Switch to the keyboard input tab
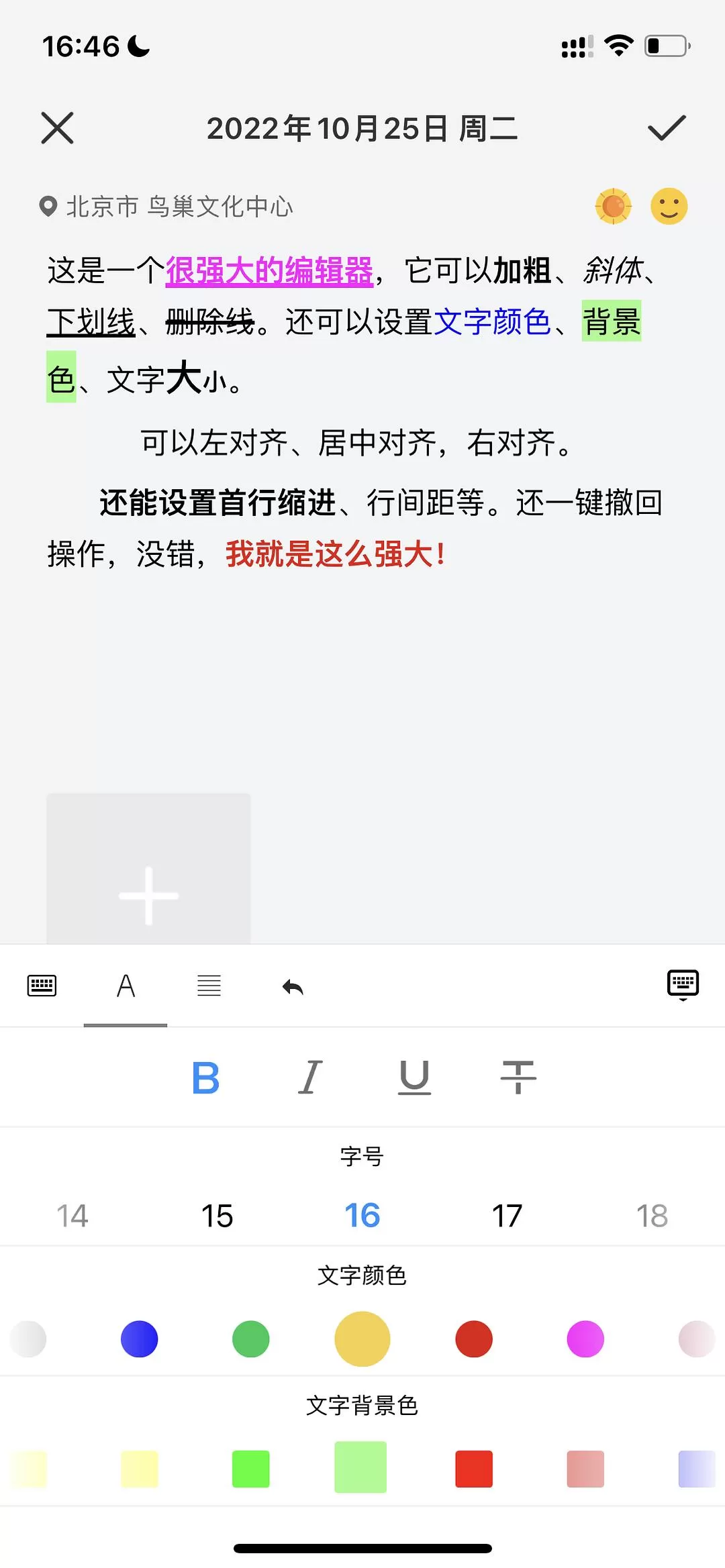The width and height of the screenshot is (725, 1568). click(42, 986)
